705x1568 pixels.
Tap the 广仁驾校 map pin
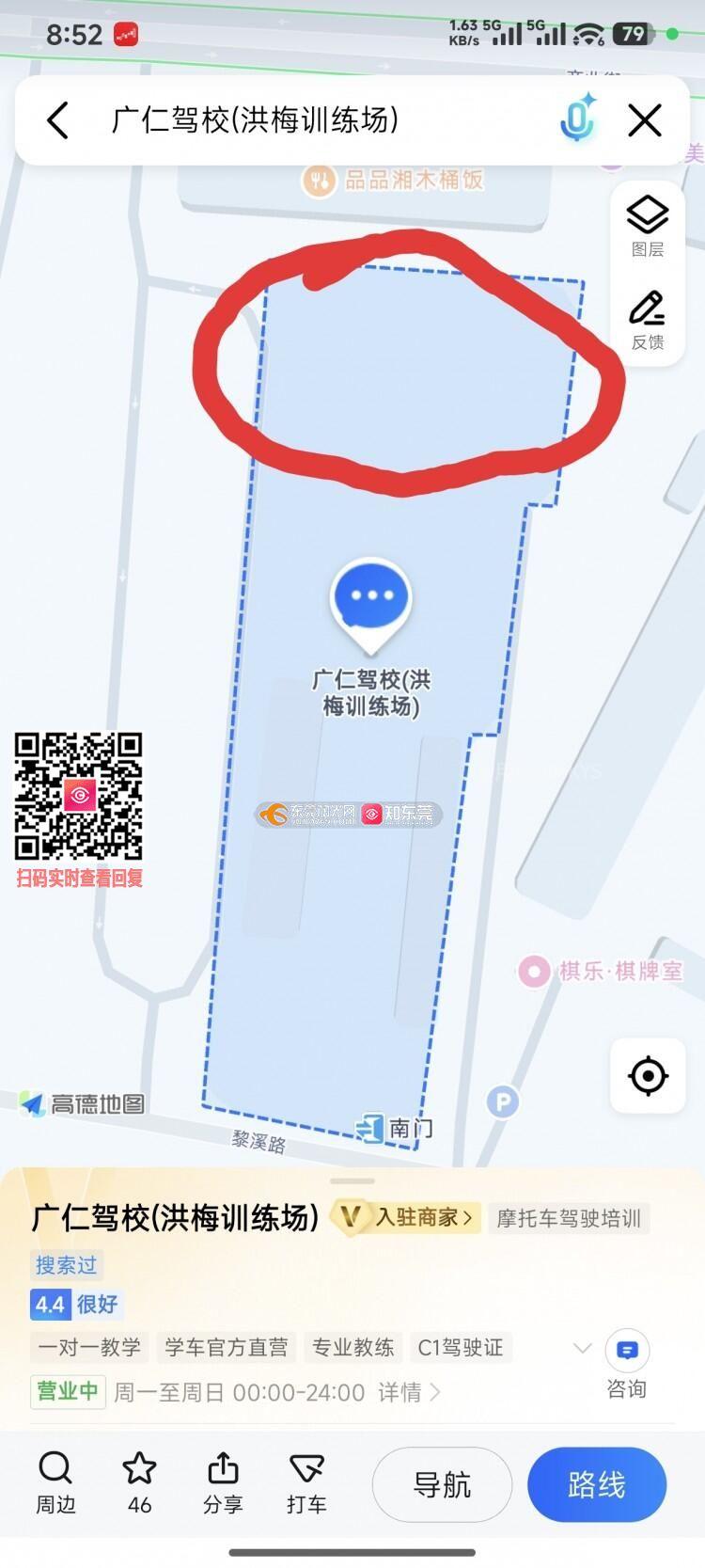tap(371, 602)
